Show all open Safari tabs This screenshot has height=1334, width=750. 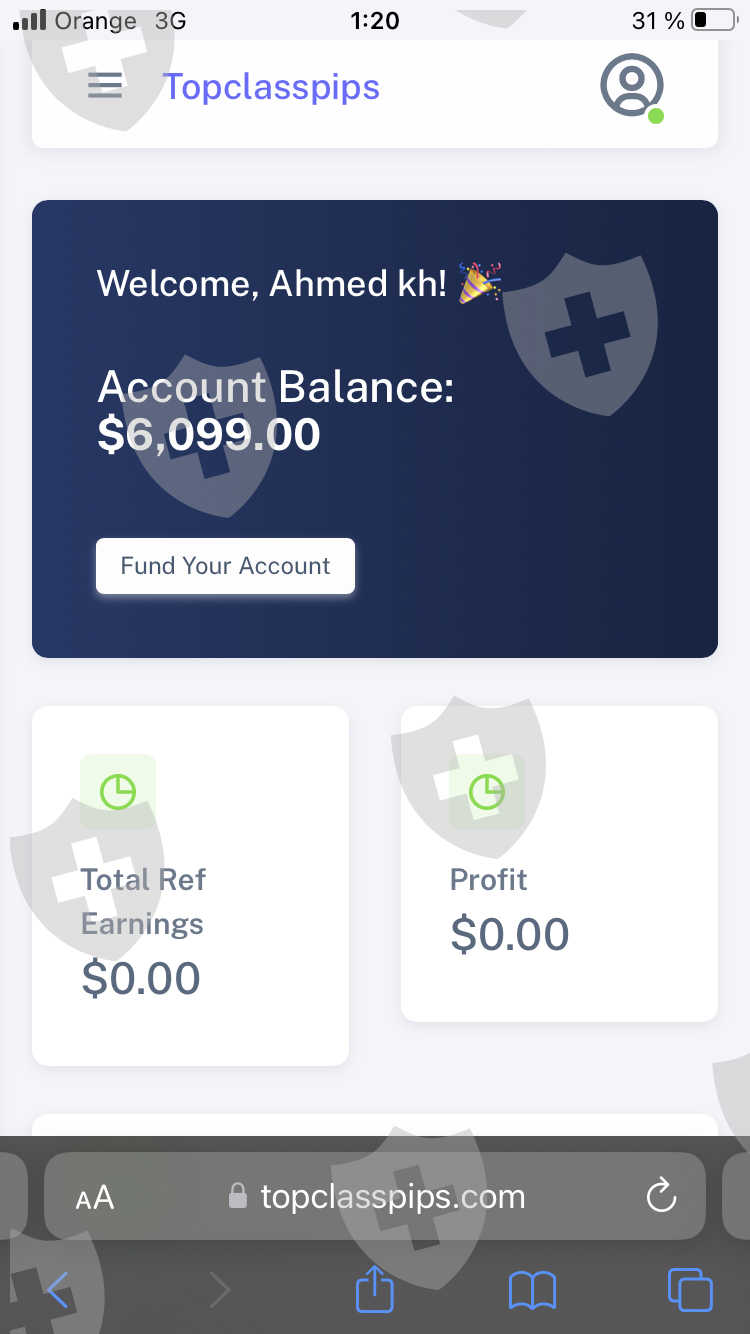tap(690, 1290)
